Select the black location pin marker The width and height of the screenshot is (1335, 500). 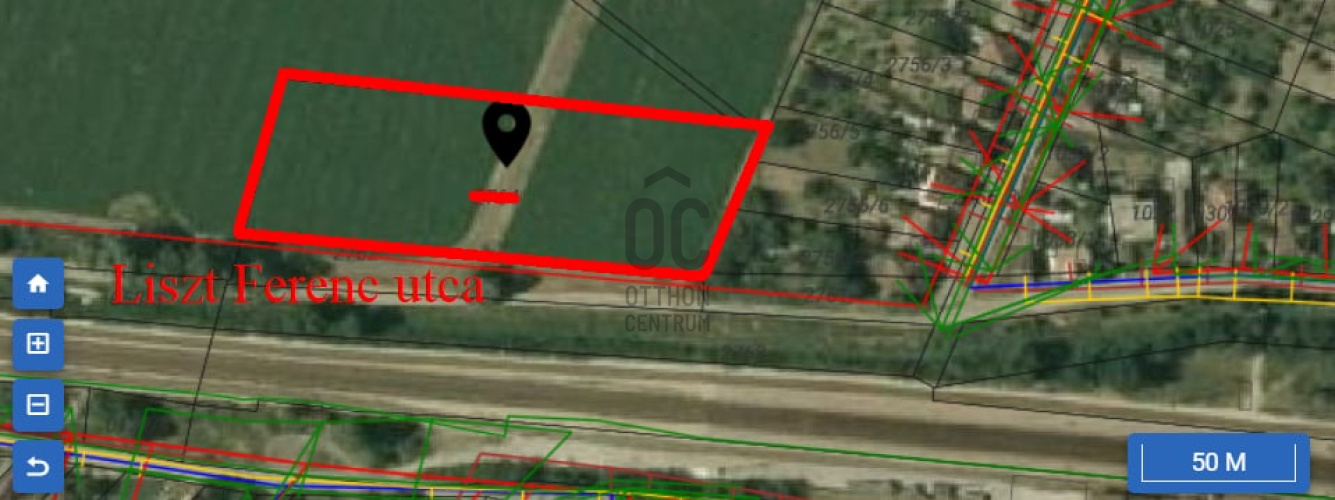506,130
